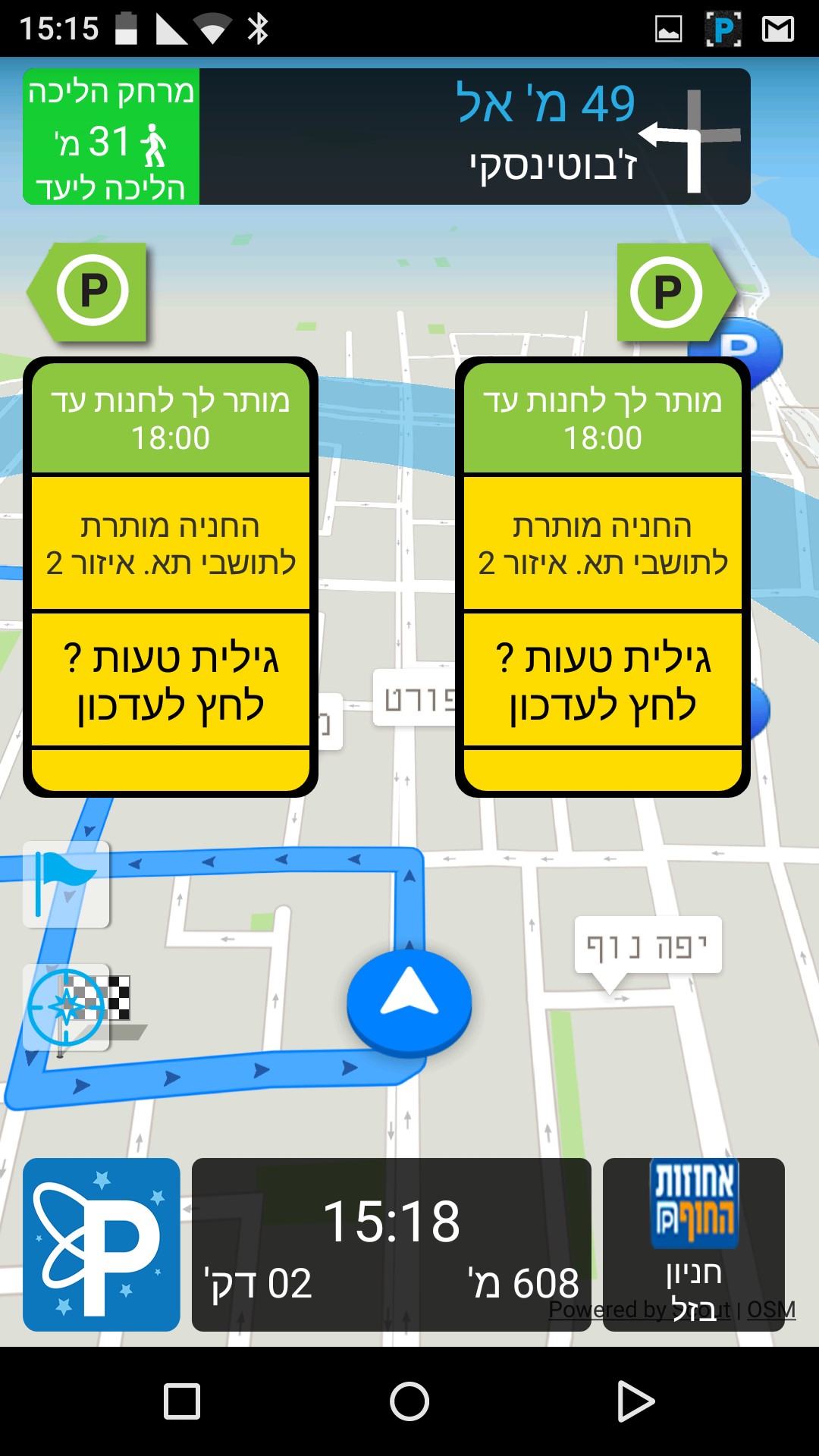Viewport: 819px width, 1456px height.
Task: Report an error on the left parking sign
Action: click(171, 680)
